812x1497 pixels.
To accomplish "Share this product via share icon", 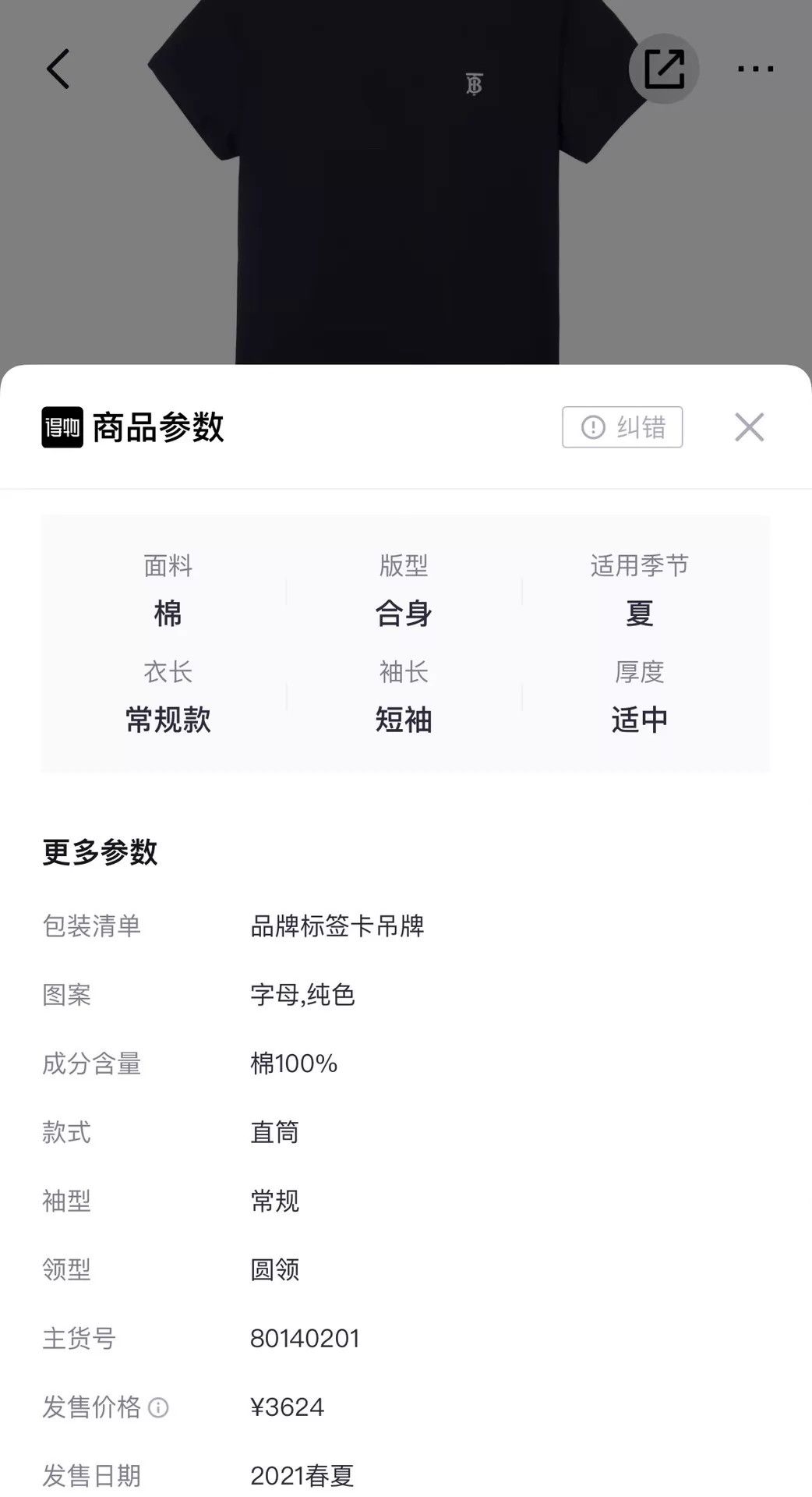I will (664, 69).
